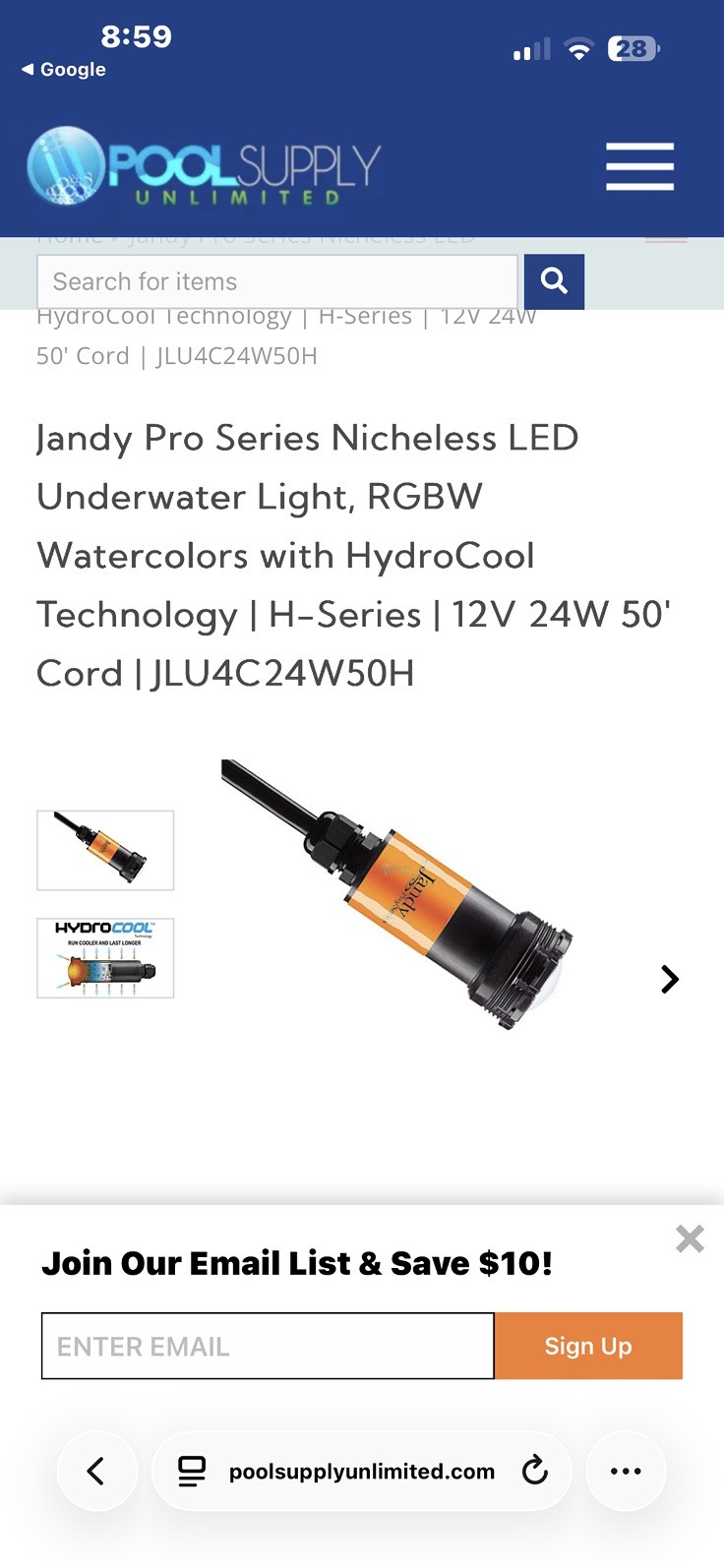724x1568 pixels.
Task: Click into the Search for items field
Action: (276, 281)
